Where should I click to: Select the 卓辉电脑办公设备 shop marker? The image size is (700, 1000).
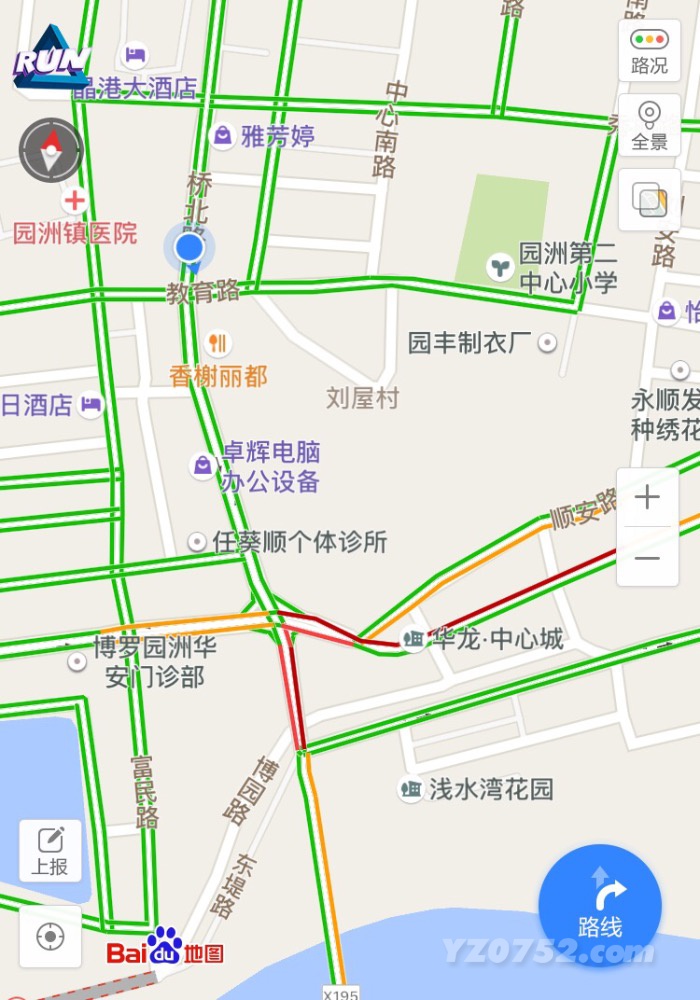pos(203,465)
